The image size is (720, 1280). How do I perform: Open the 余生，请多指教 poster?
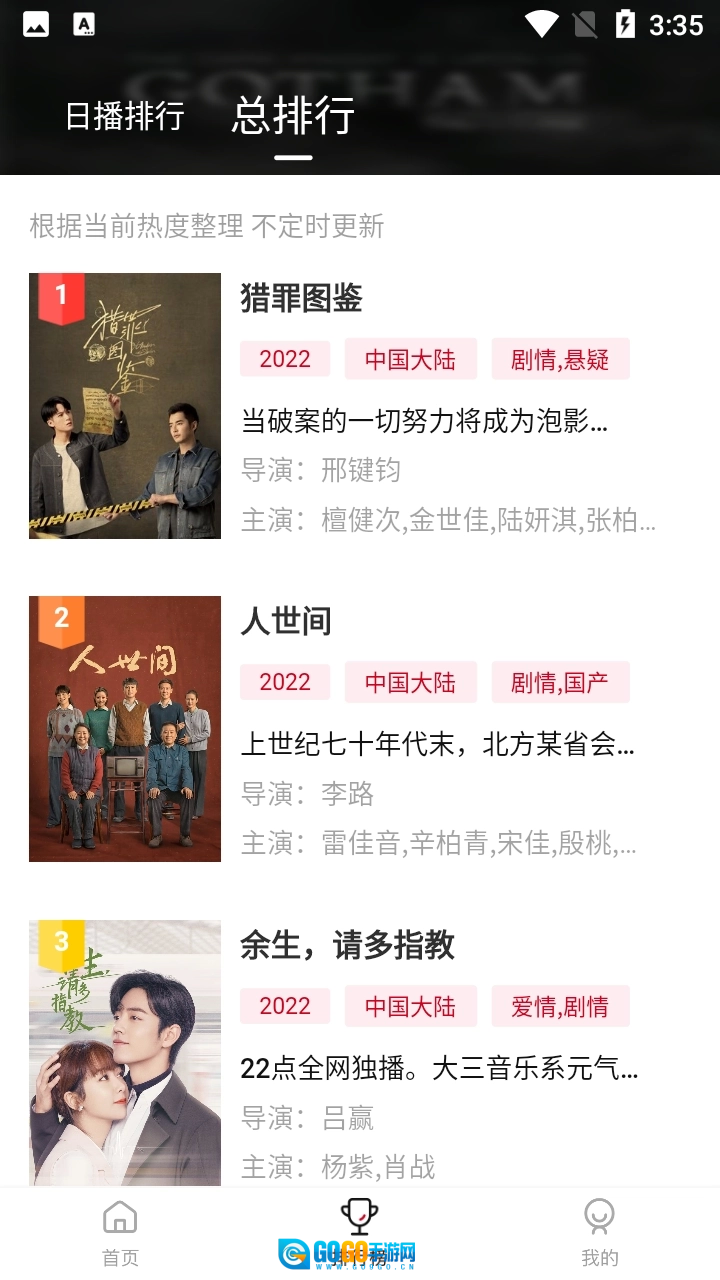[x=125, y=1052]
